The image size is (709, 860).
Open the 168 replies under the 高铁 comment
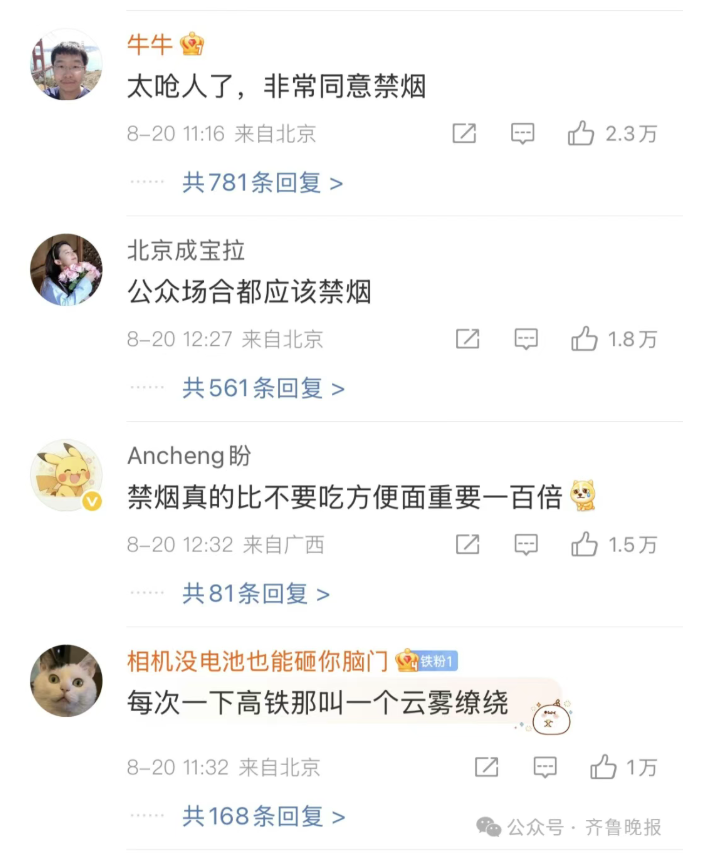pyautogui.click(x=263, y=817)
